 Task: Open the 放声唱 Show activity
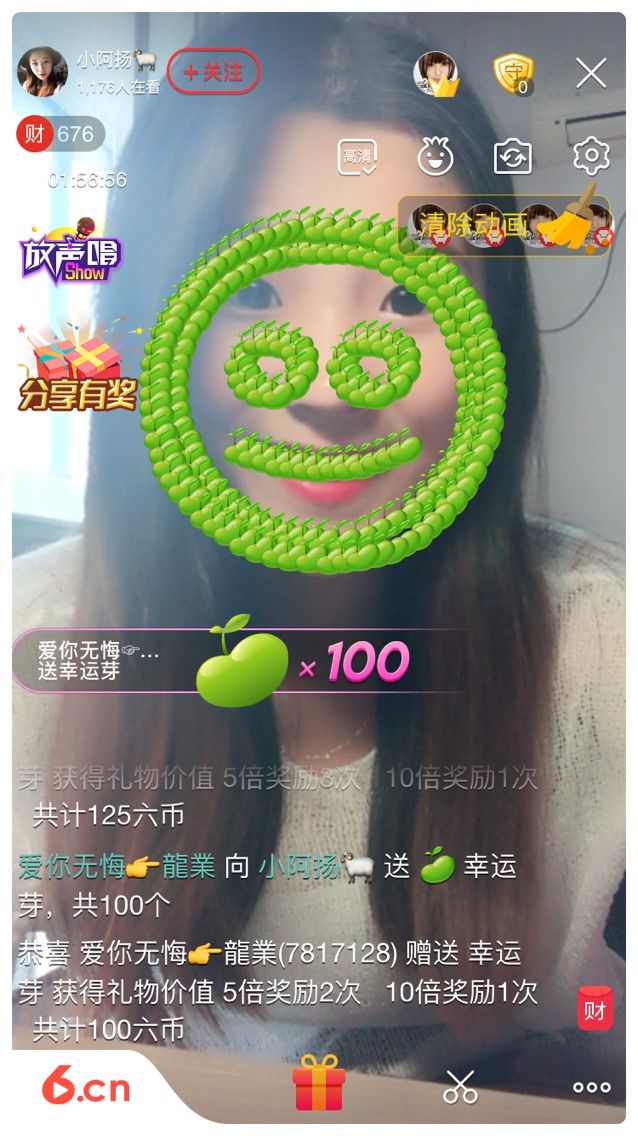(x=70, y=253)
